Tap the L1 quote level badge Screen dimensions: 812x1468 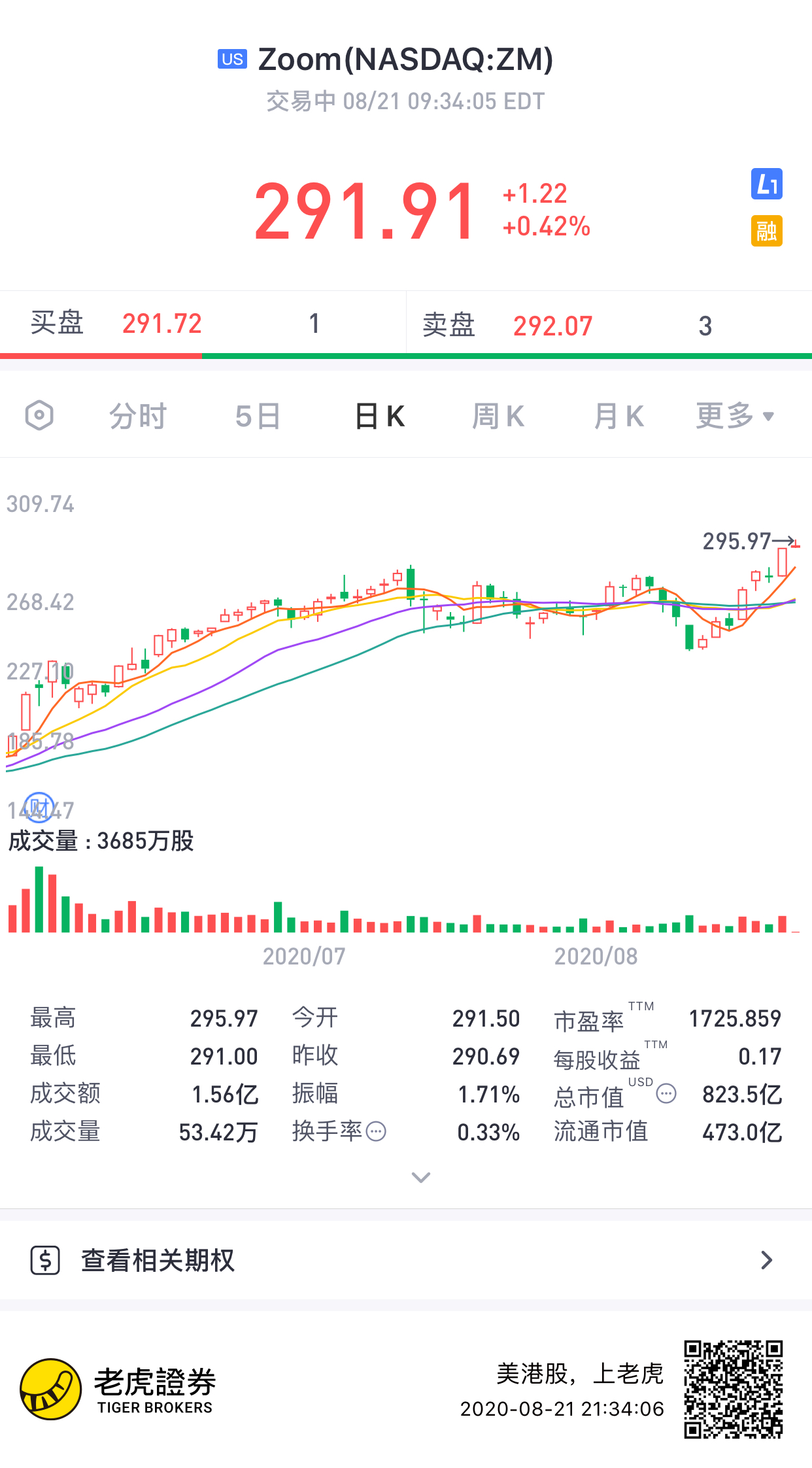click(766, 184)
